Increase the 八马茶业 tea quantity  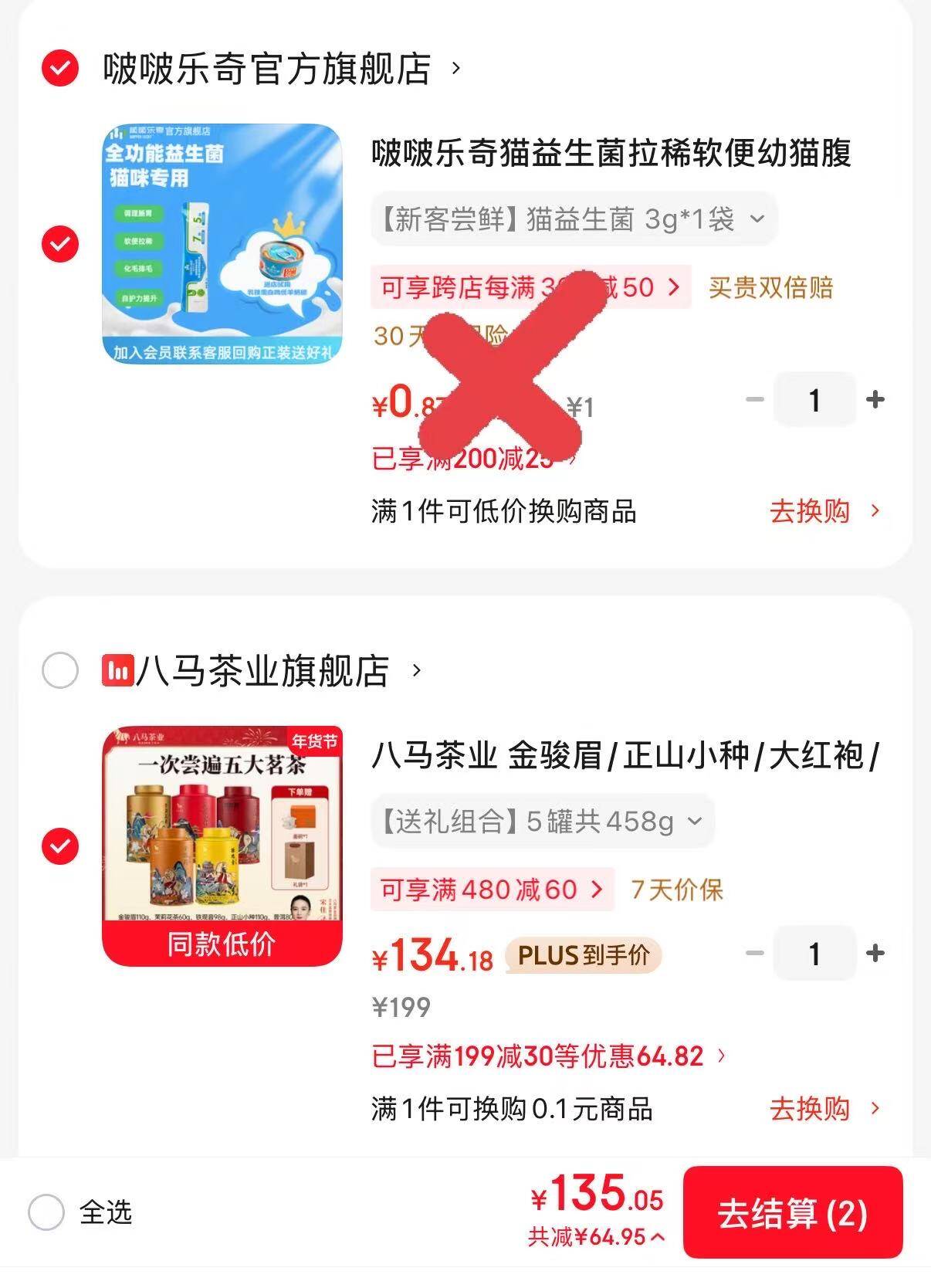[x=875, y=954]
